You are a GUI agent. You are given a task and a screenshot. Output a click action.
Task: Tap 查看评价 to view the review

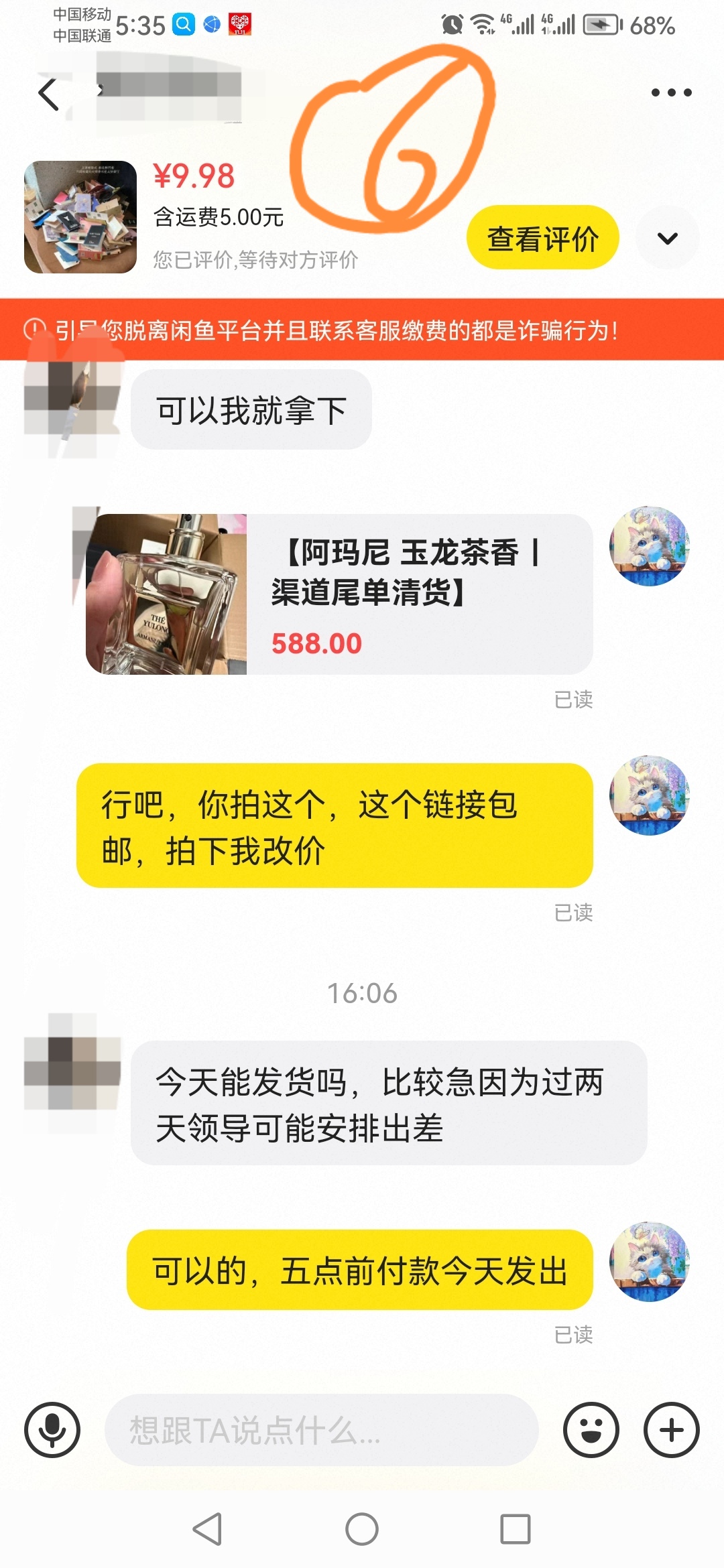tap(540, 238)
